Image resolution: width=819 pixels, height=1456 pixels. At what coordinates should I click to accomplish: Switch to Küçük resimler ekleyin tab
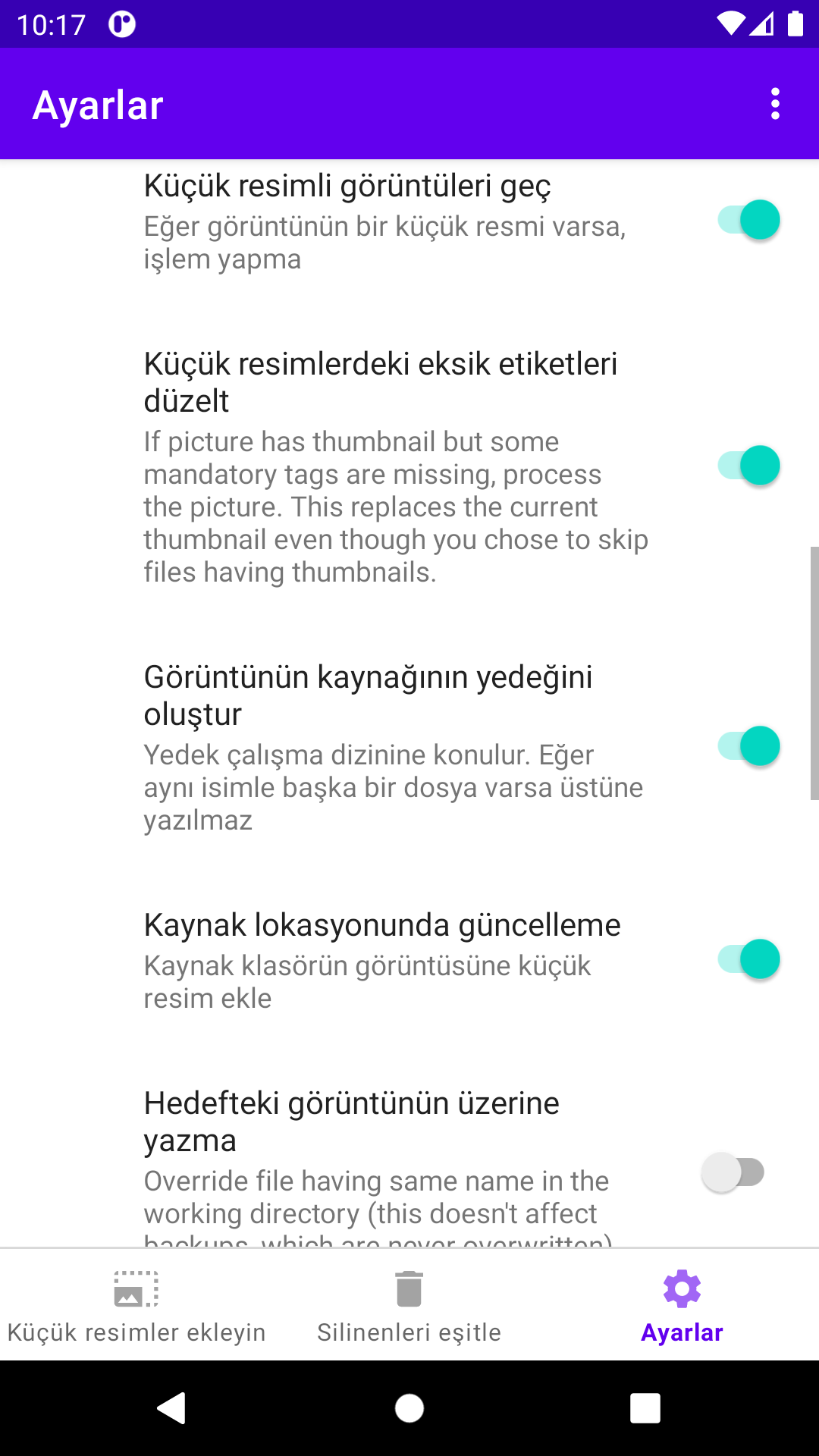point(136,1306)
